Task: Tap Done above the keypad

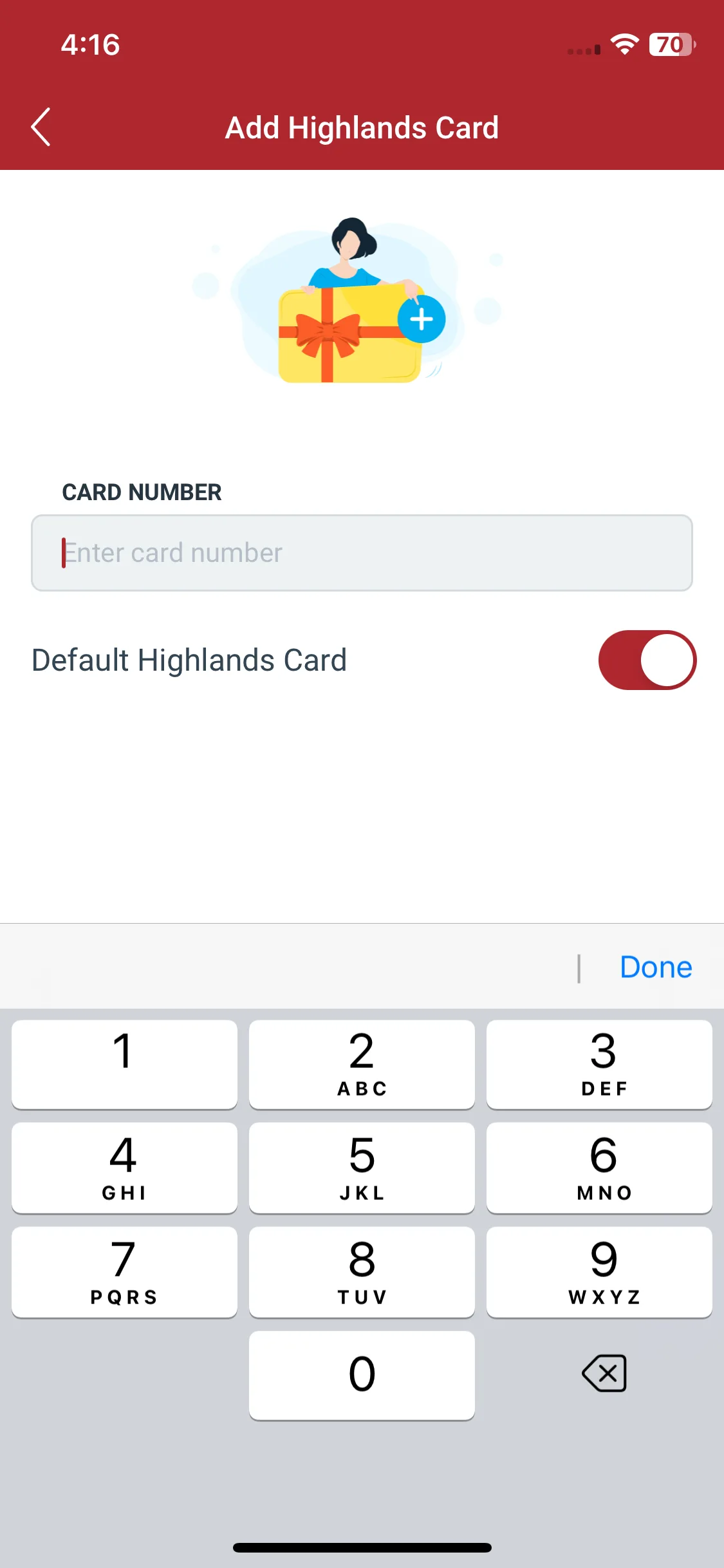Action: [x=655, y=967]
